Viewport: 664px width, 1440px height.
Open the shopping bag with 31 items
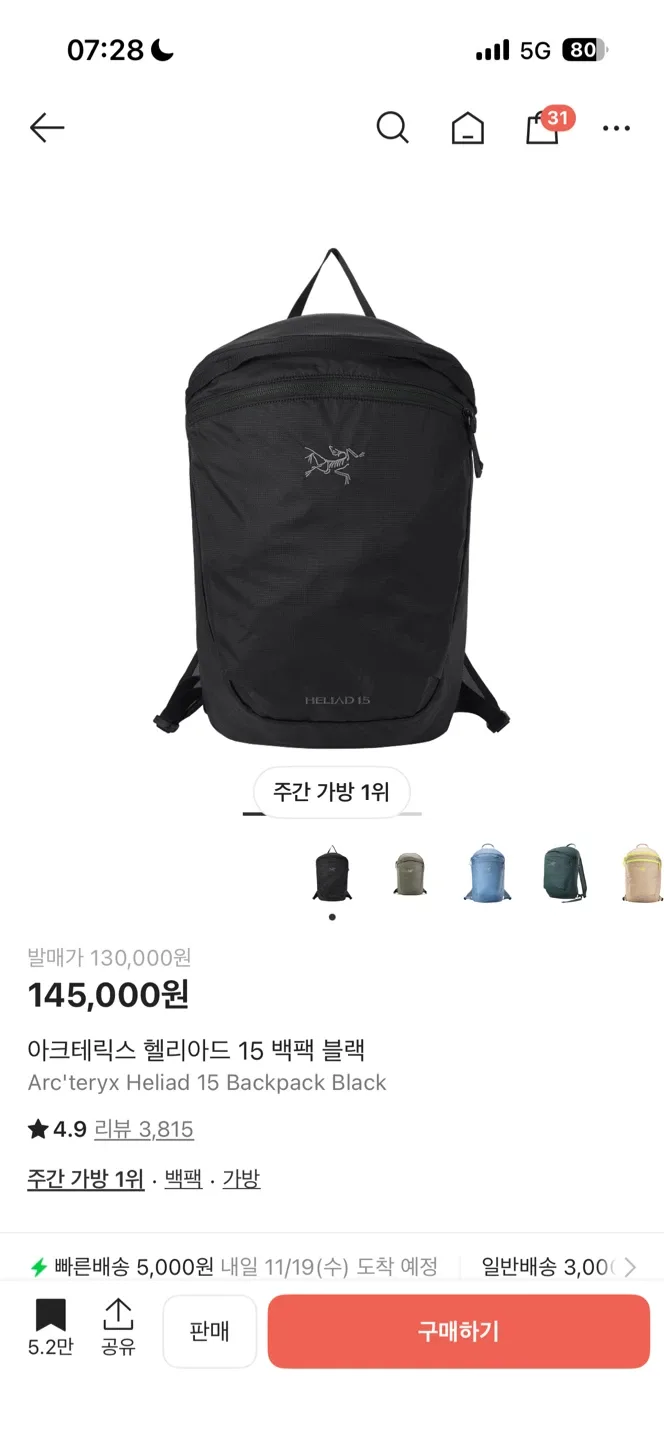tap(543, 128)
